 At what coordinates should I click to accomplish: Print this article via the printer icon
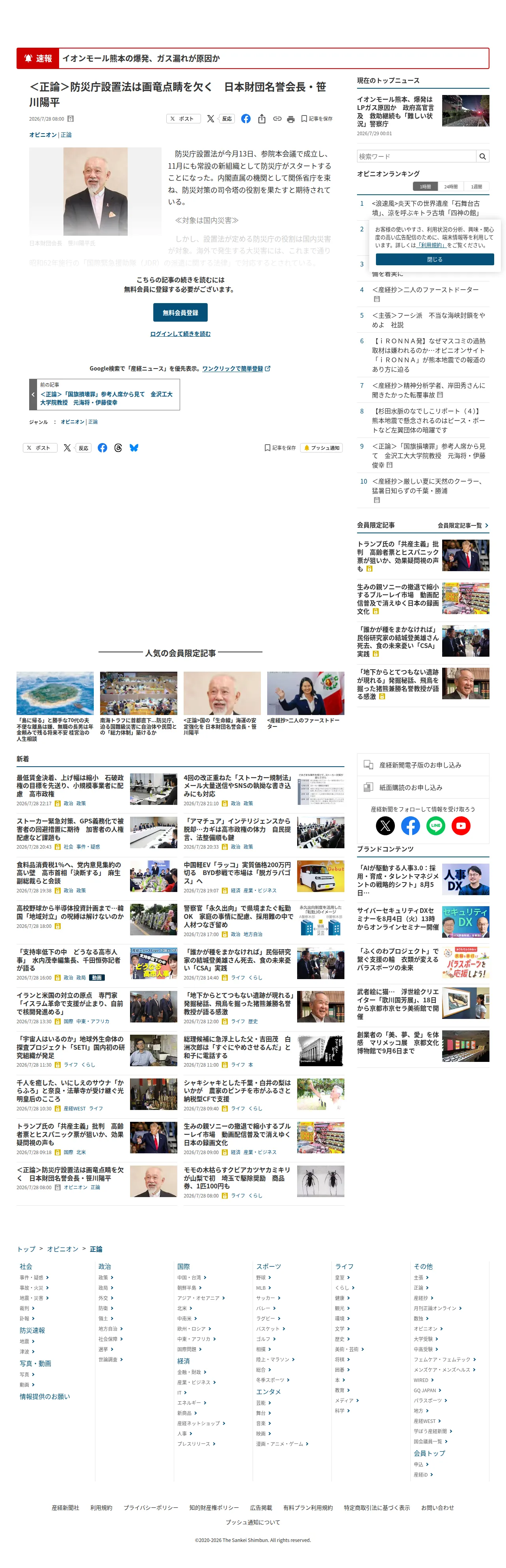(290, 119)
